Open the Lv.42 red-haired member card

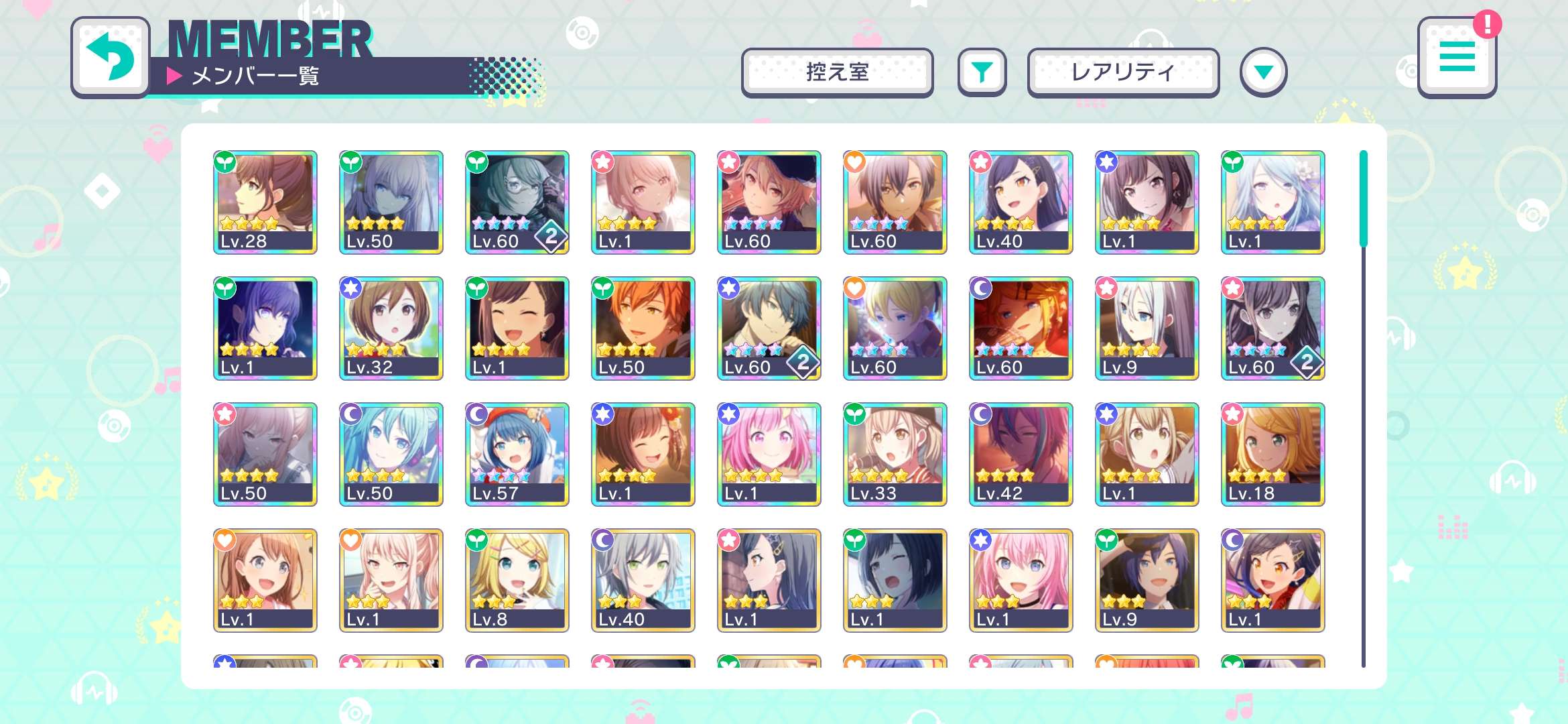1021,454
